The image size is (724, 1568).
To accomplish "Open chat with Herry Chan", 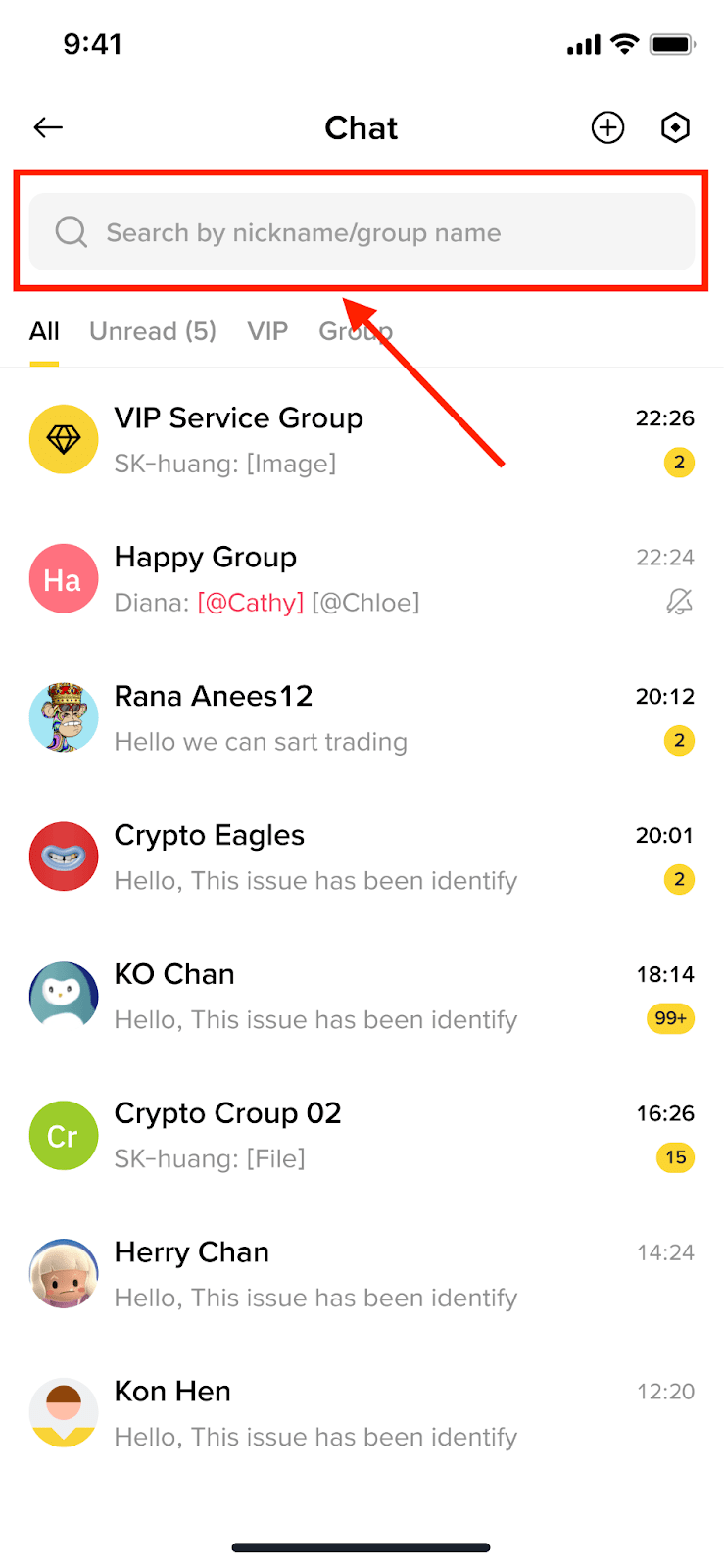I will point(361,1275).
